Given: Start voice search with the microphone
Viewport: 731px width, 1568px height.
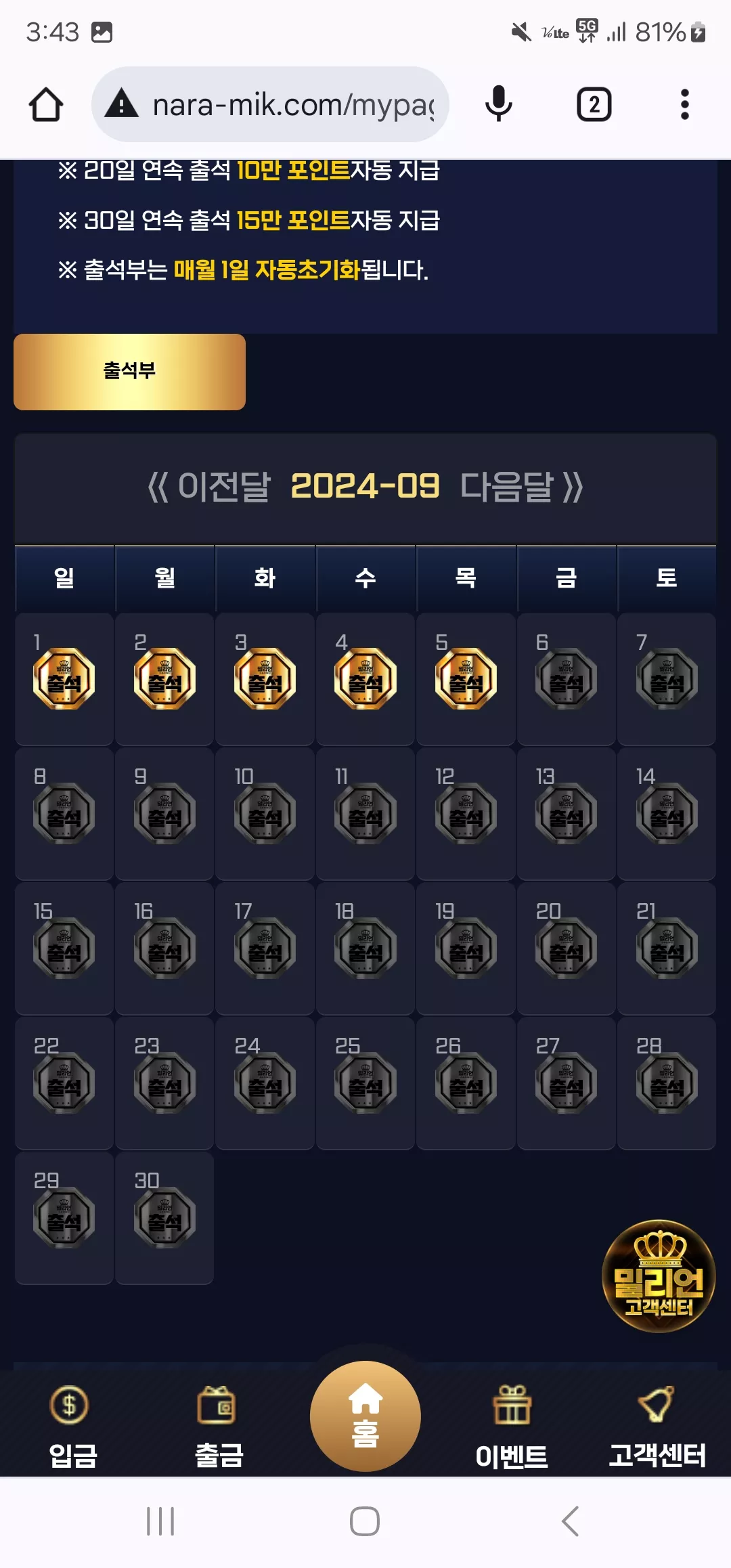Looking at the screenshot, I should point(499,104).
